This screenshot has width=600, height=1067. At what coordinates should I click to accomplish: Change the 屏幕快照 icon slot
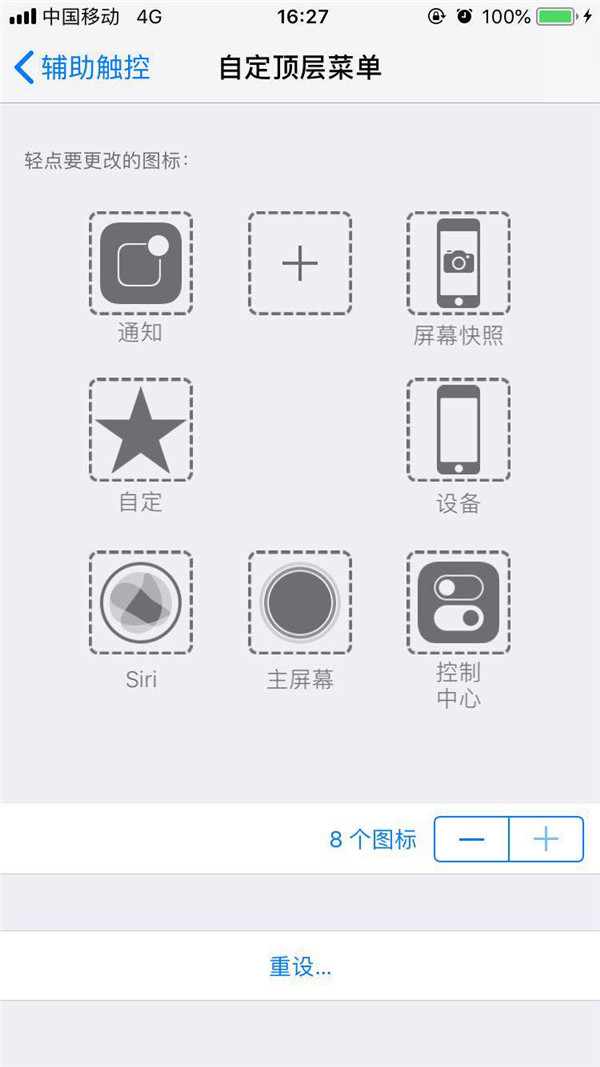pos(458,264)
